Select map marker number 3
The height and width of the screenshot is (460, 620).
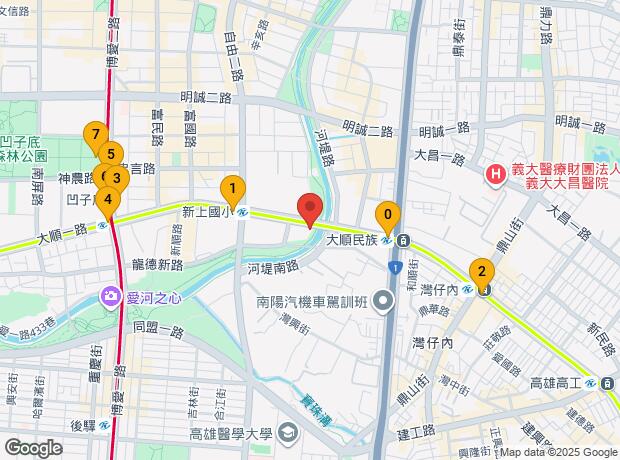(118, 179)
